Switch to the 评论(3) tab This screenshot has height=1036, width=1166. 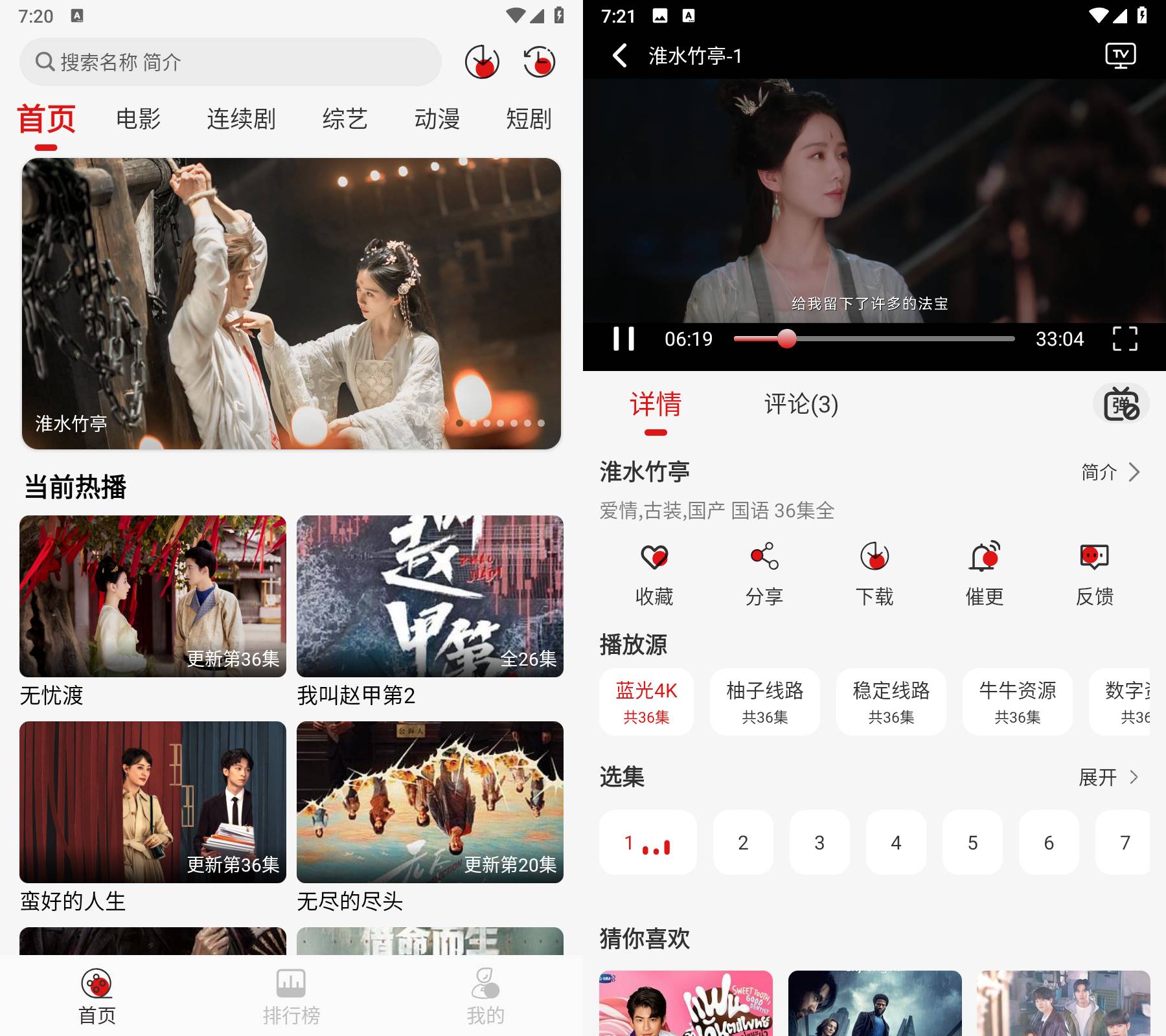coord(801,405)
